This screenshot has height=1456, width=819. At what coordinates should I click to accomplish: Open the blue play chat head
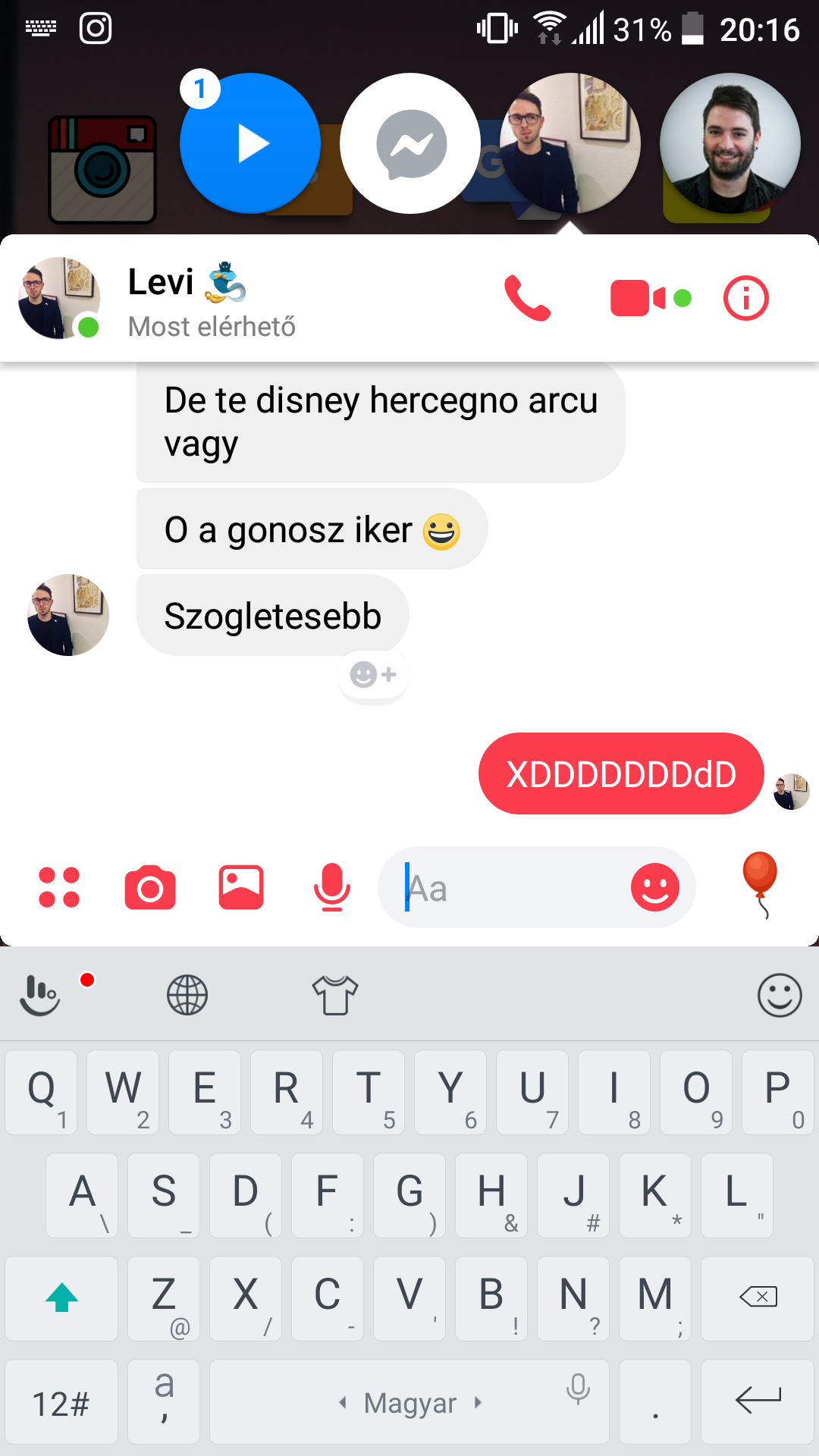tap(250, 143)
